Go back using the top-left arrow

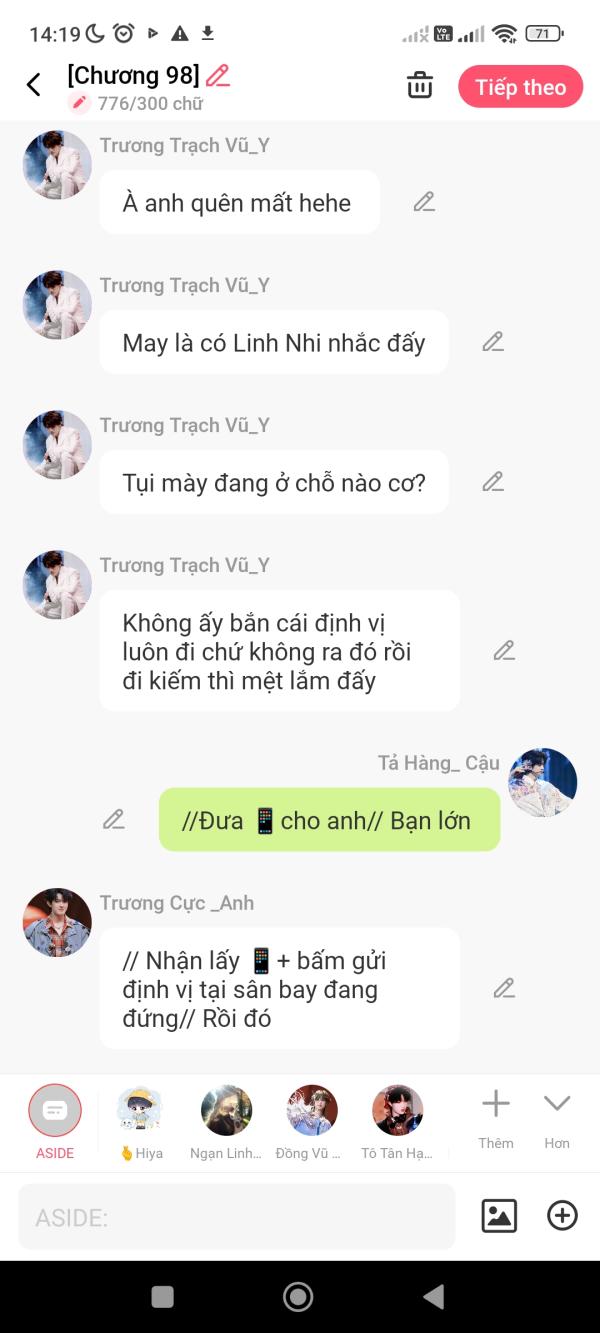coord(33,85)
